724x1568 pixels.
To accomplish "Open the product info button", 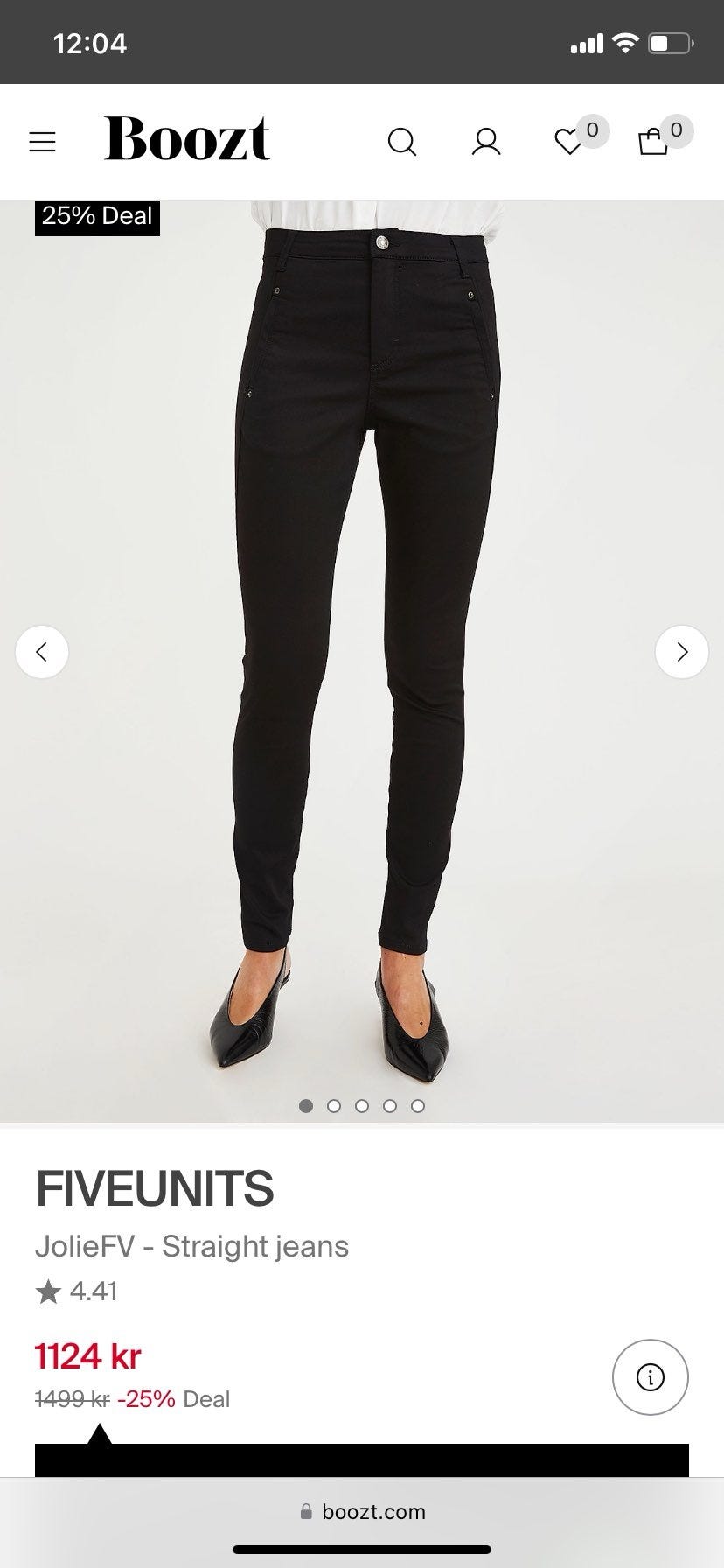I will coord(650,1377).
